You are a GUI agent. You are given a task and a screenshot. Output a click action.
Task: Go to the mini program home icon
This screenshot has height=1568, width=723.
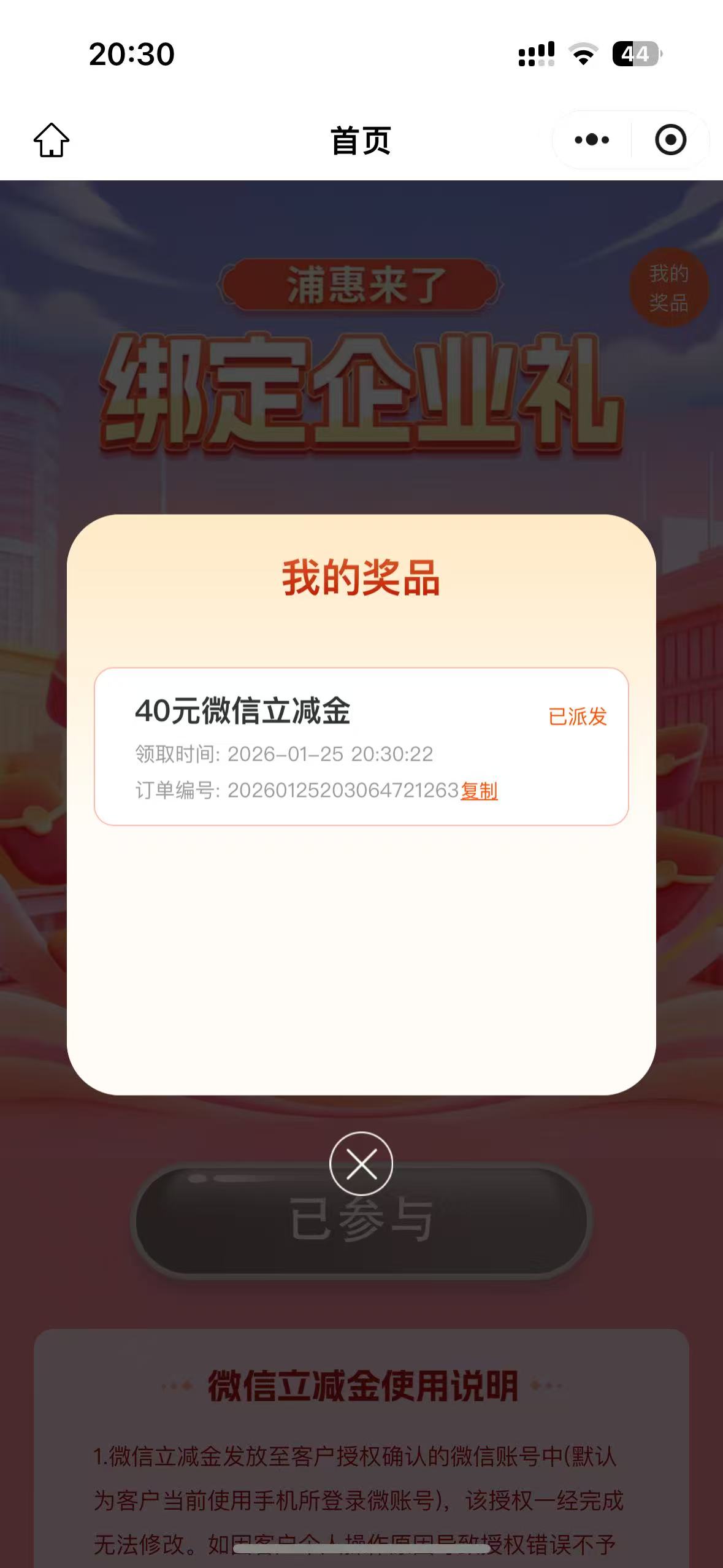pyautogui.click(x=52, y=140)
